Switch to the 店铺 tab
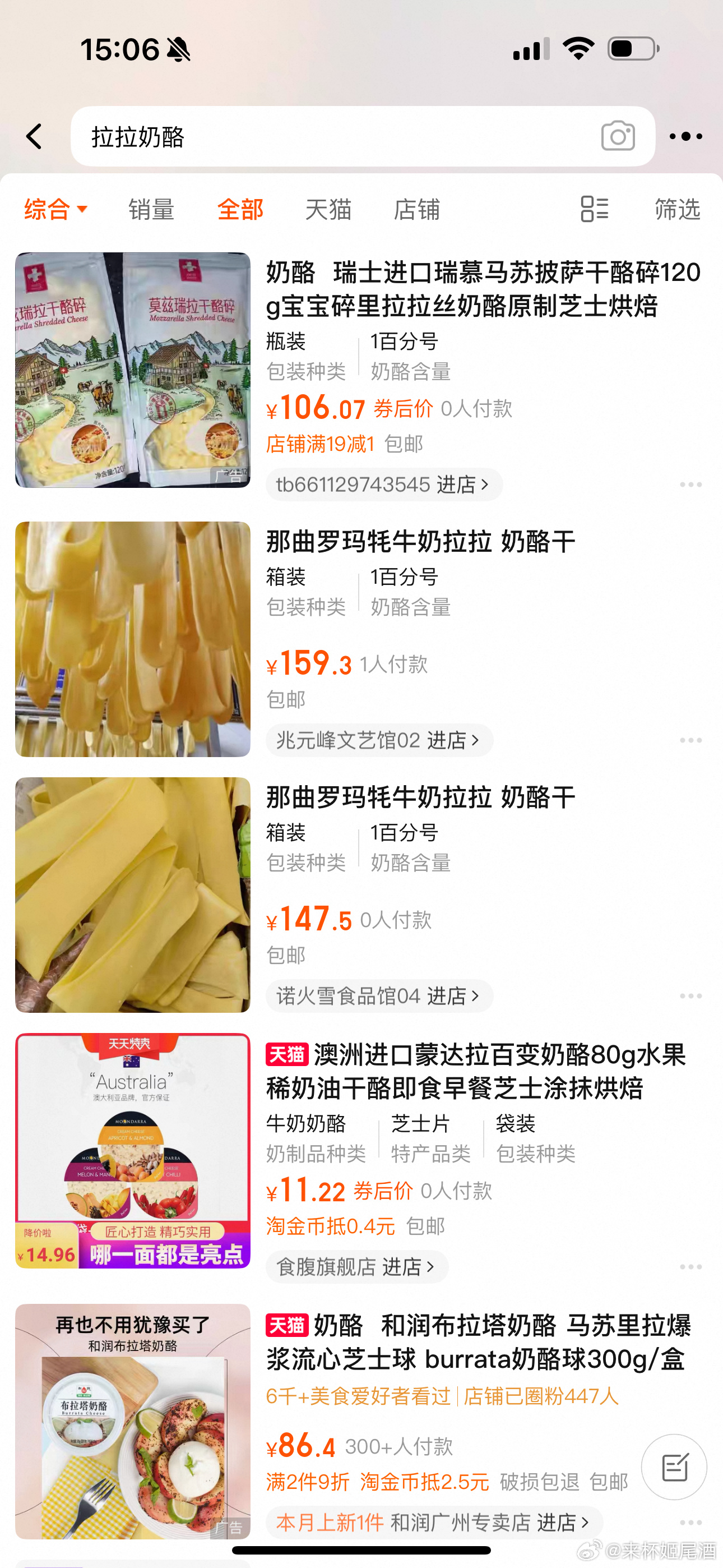 pos(417,209)
